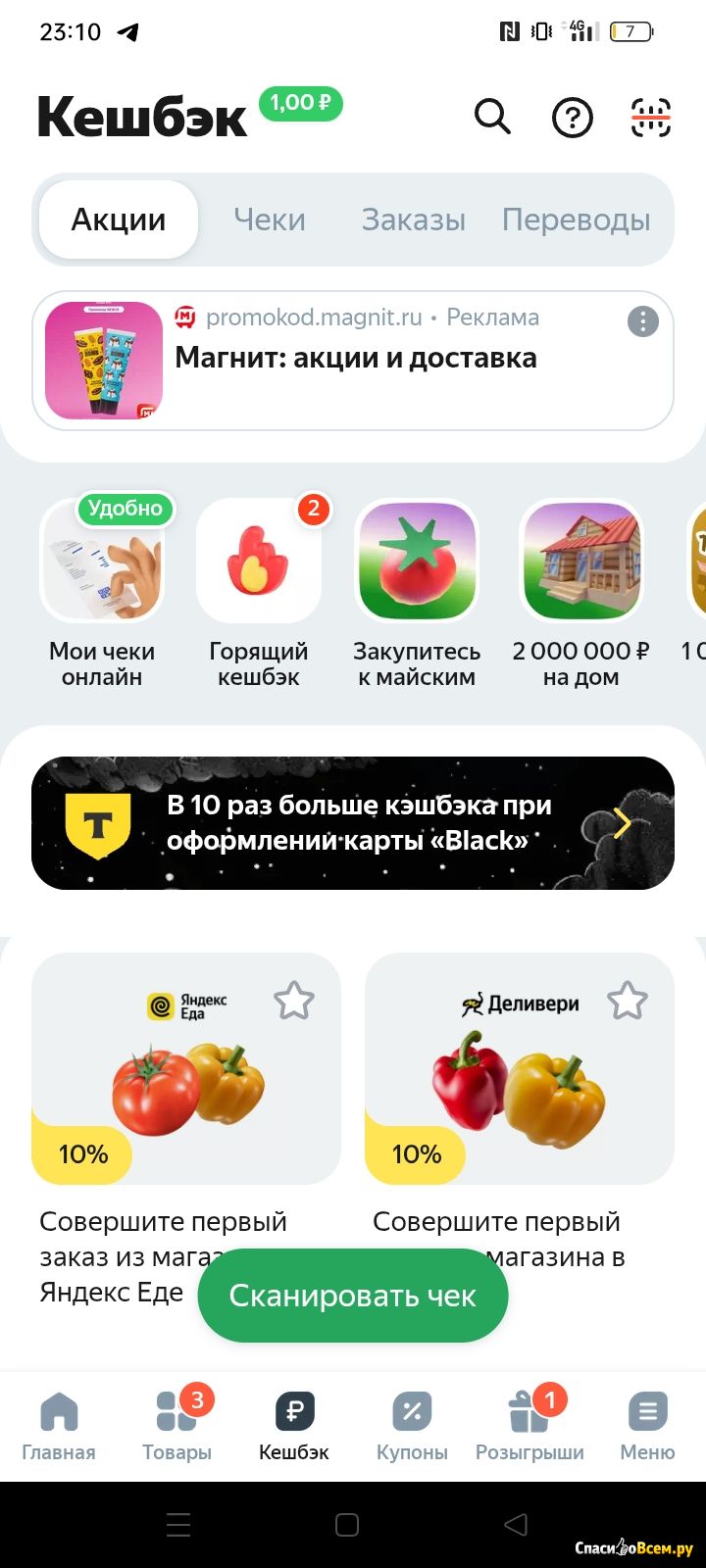This screenshot has width=706, height=1568.
Task: Open the 2 000 000 ₽ на дом tile
Action: [x=580, y=592]
